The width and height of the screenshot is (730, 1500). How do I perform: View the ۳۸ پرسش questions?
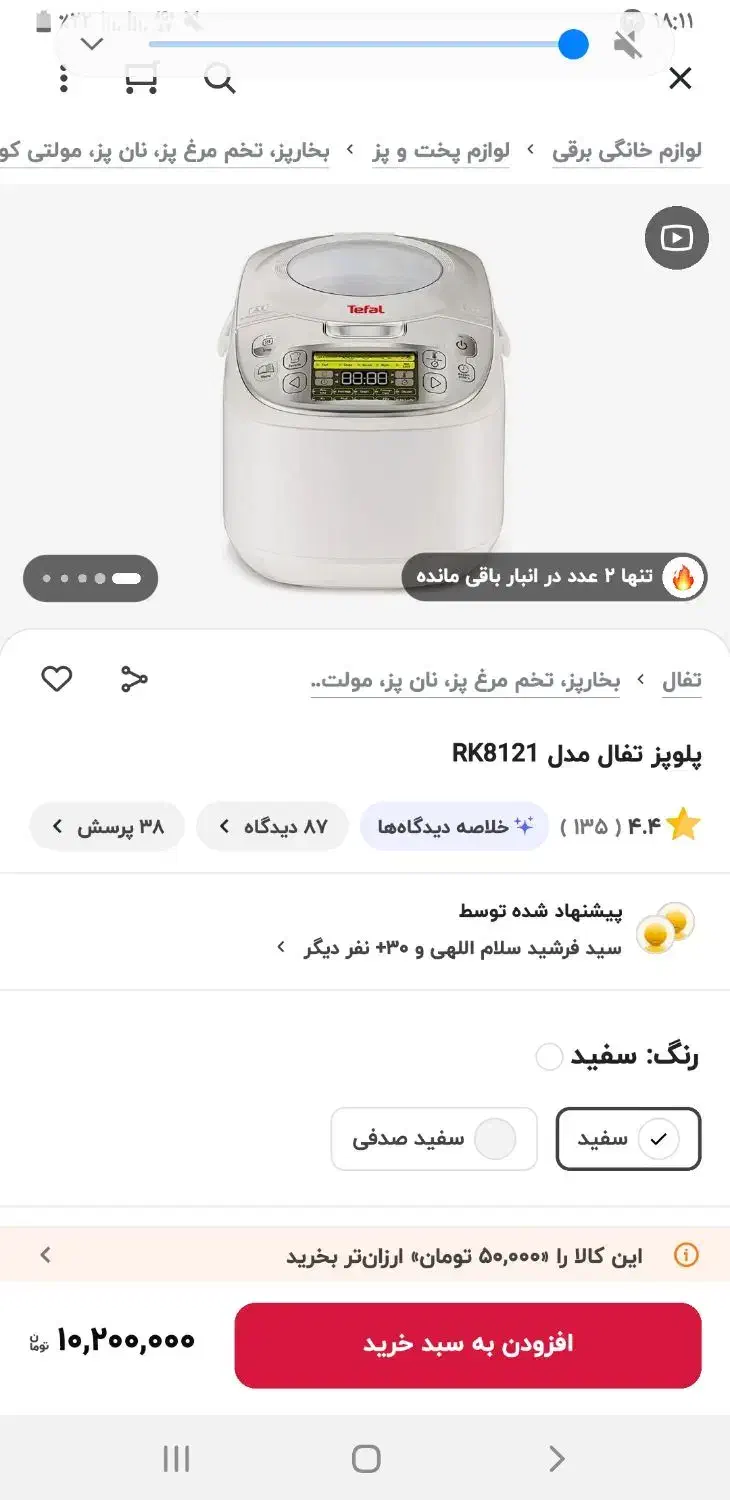[107, 827]
